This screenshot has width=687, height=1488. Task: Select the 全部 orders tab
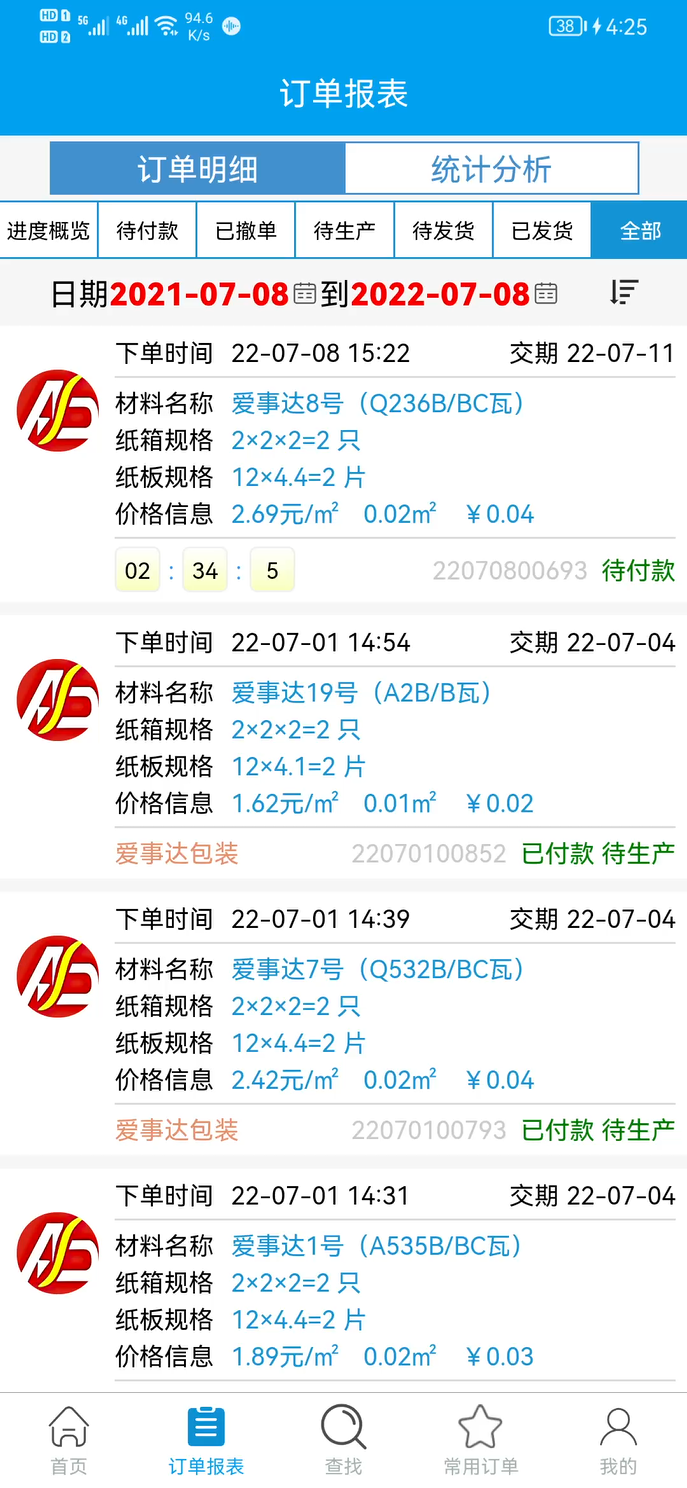(640, 231)
